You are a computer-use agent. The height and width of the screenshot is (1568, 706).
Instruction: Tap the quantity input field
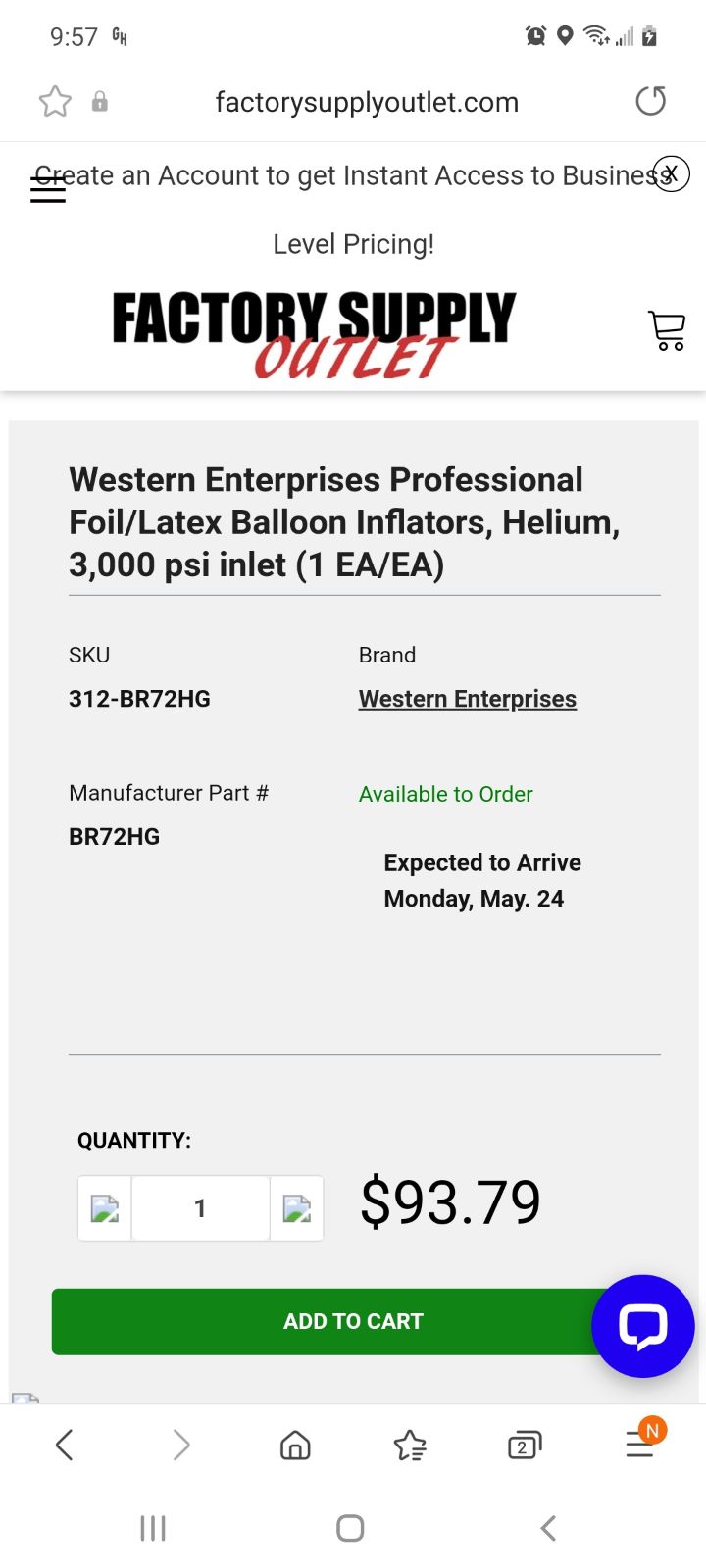200,1208
